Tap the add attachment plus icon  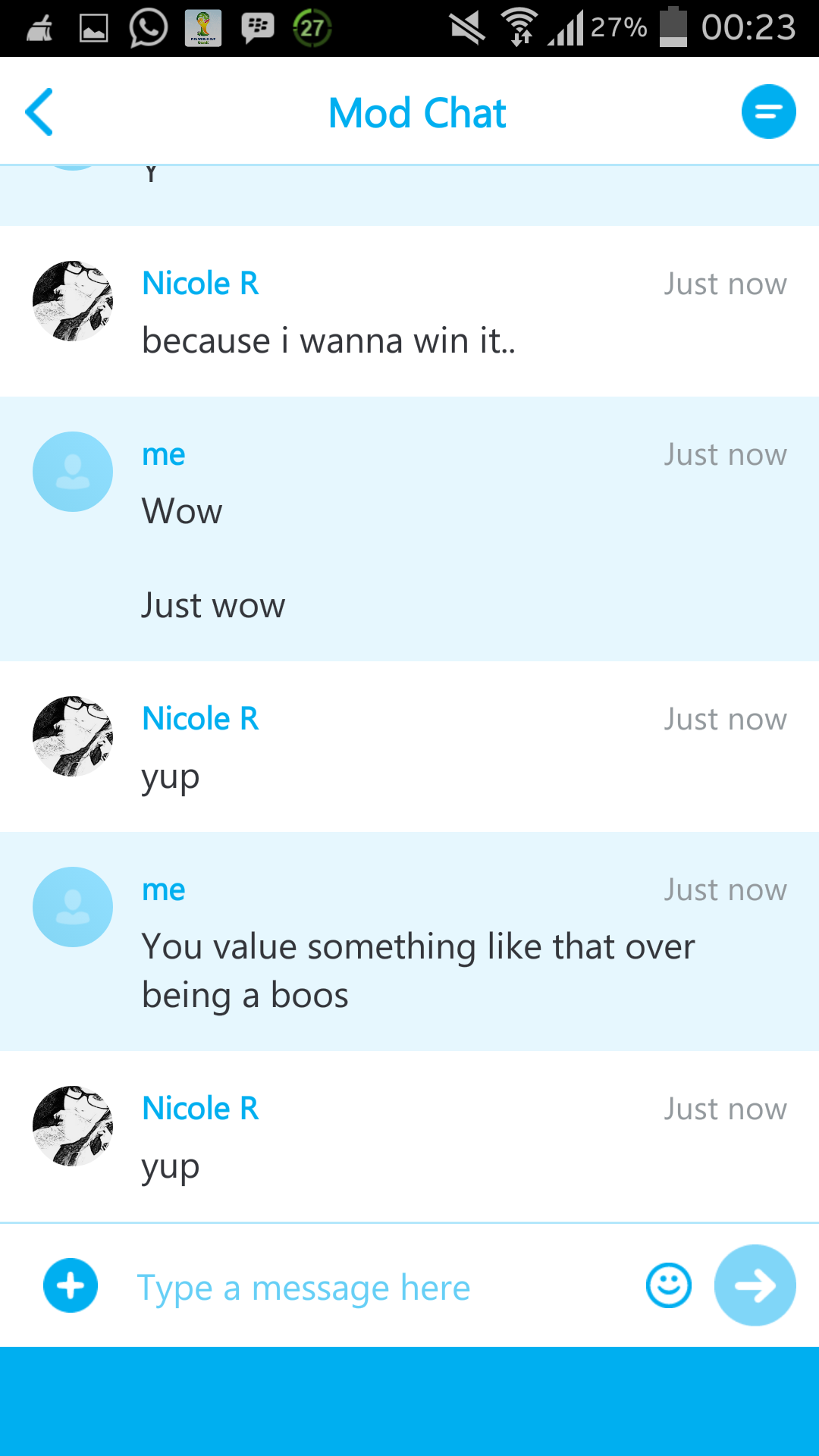pos(71,1285)
